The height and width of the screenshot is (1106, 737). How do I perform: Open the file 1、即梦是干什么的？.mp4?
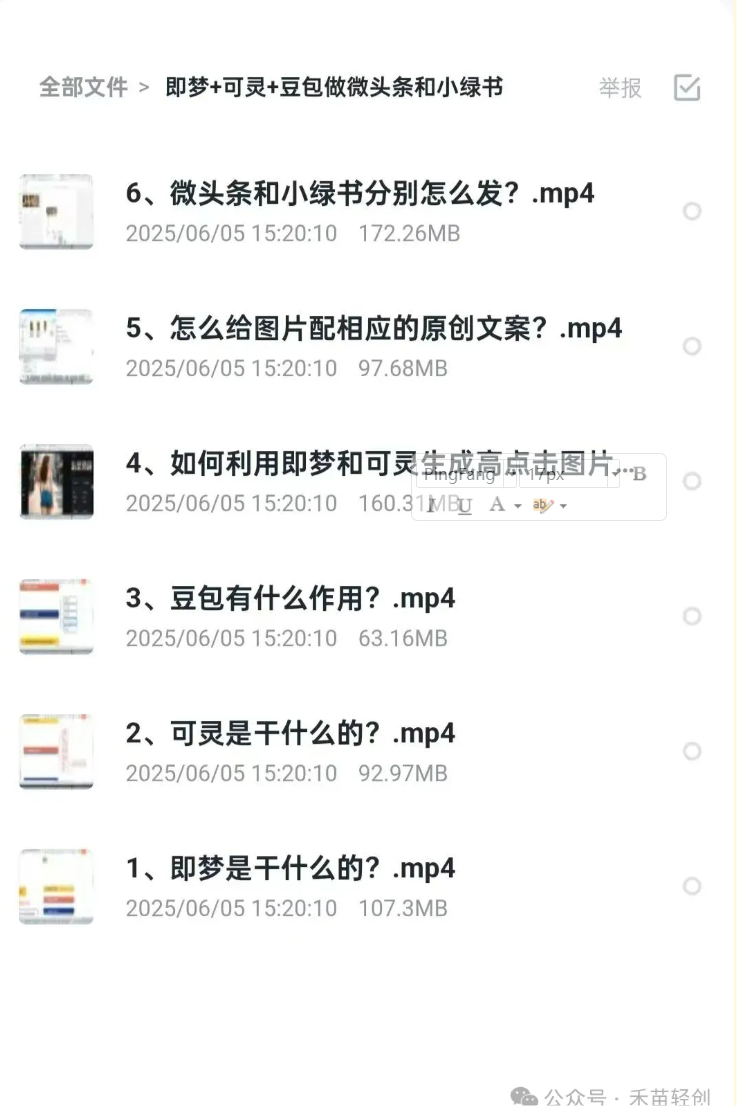click(x=290, y=869)
